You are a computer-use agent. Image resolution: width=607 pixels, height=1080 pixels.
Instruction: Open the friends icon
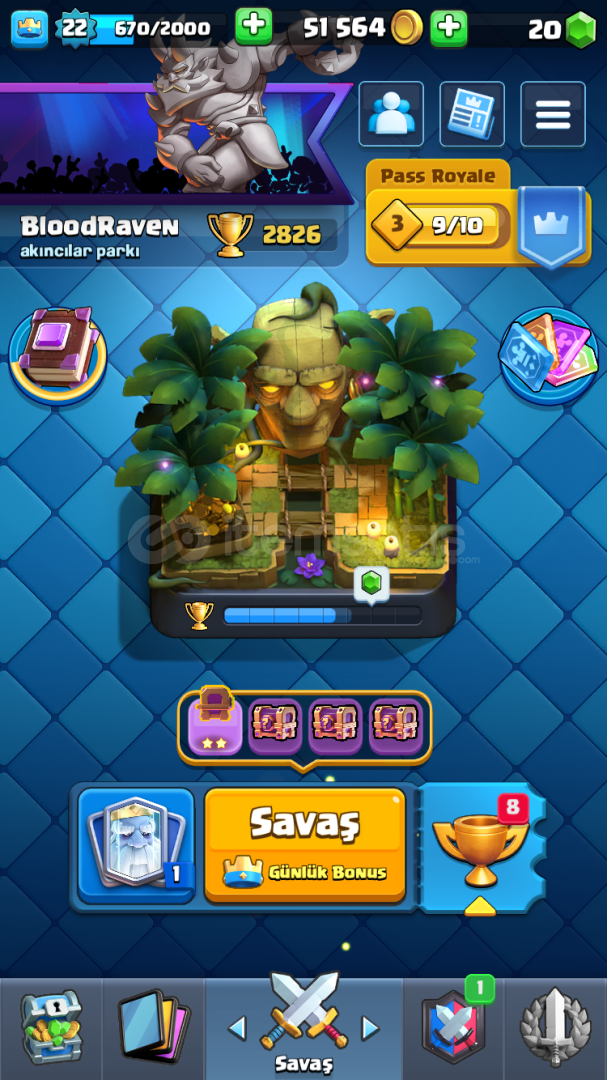391,114
